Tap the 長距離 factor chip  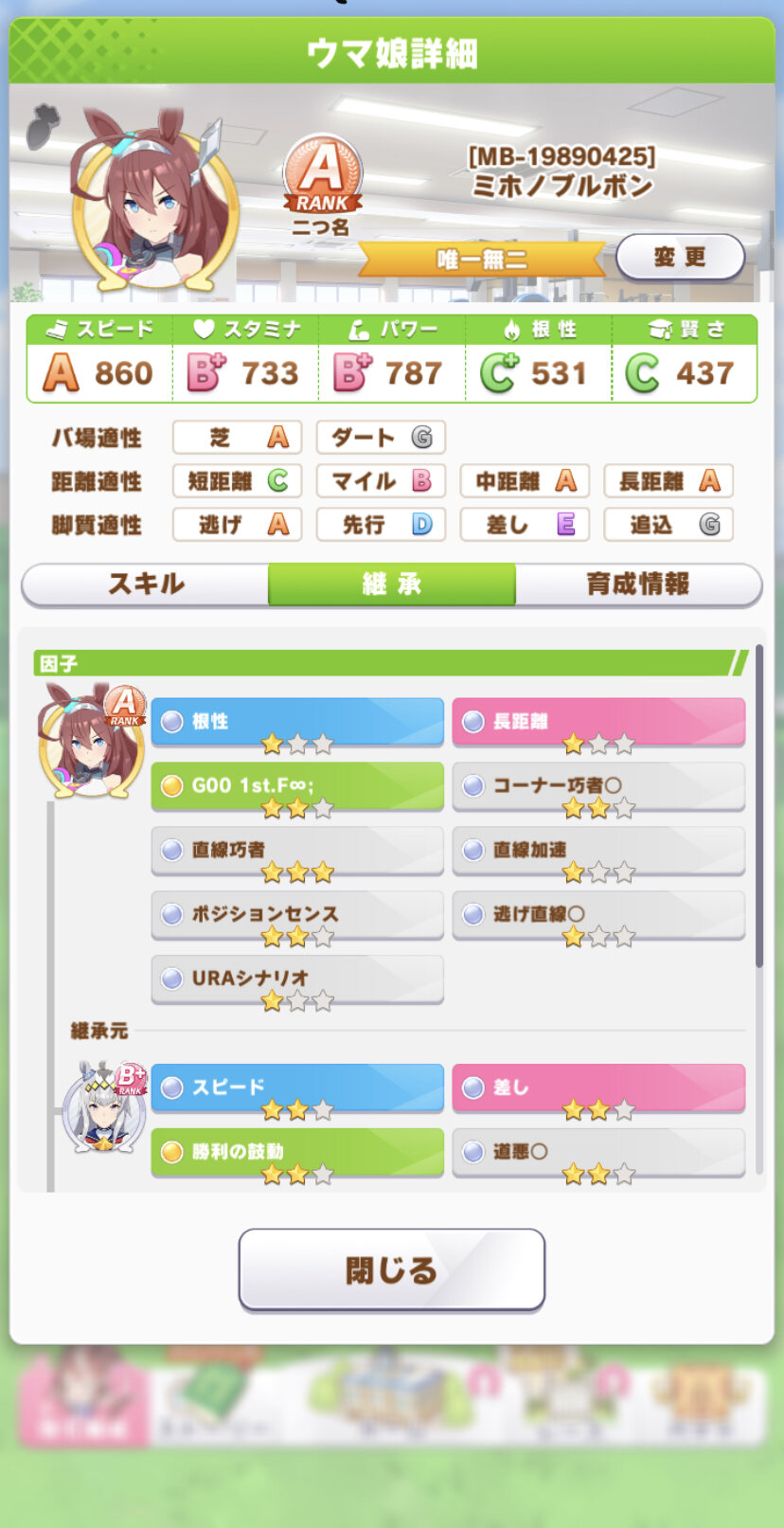597,722
